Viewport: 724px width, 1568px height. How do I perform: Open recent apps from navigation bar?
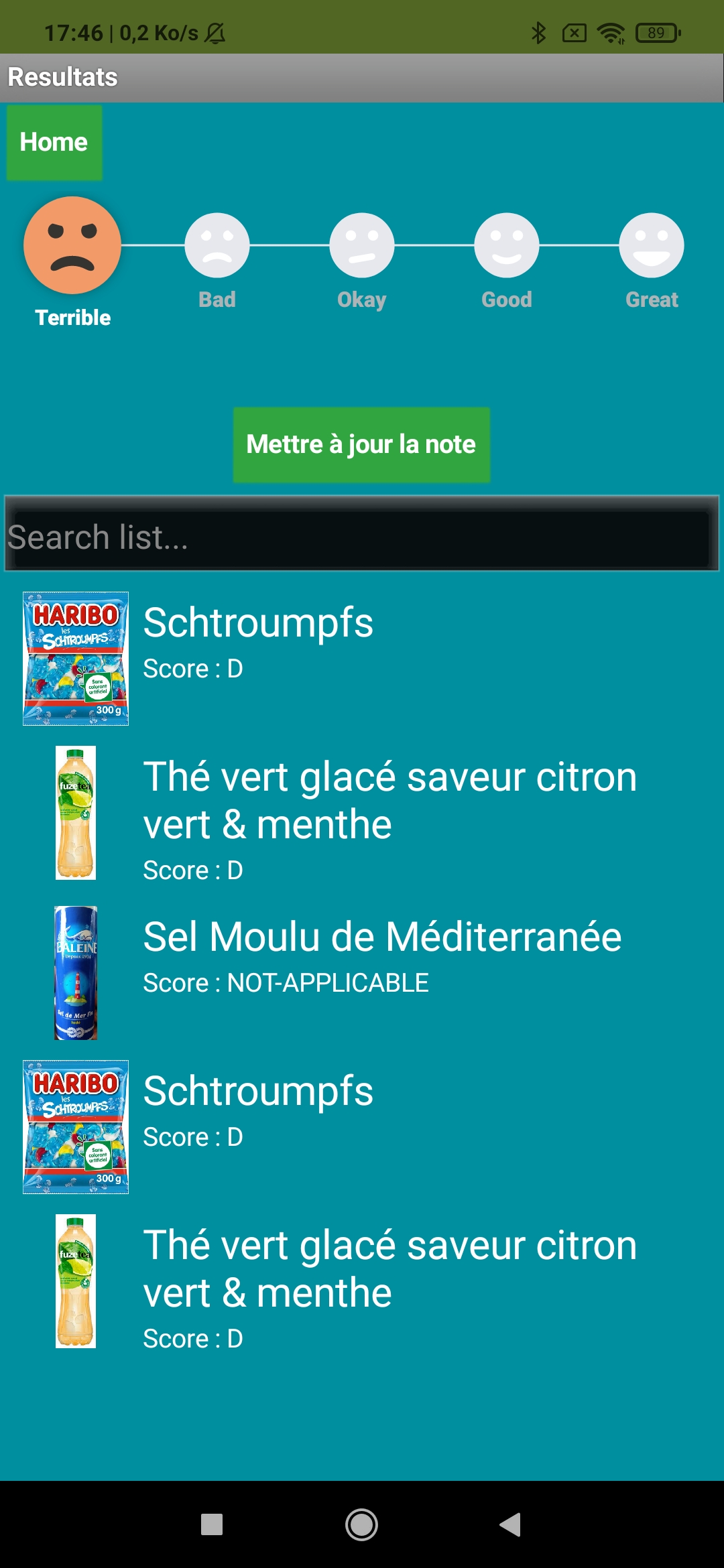[212, 1524]
